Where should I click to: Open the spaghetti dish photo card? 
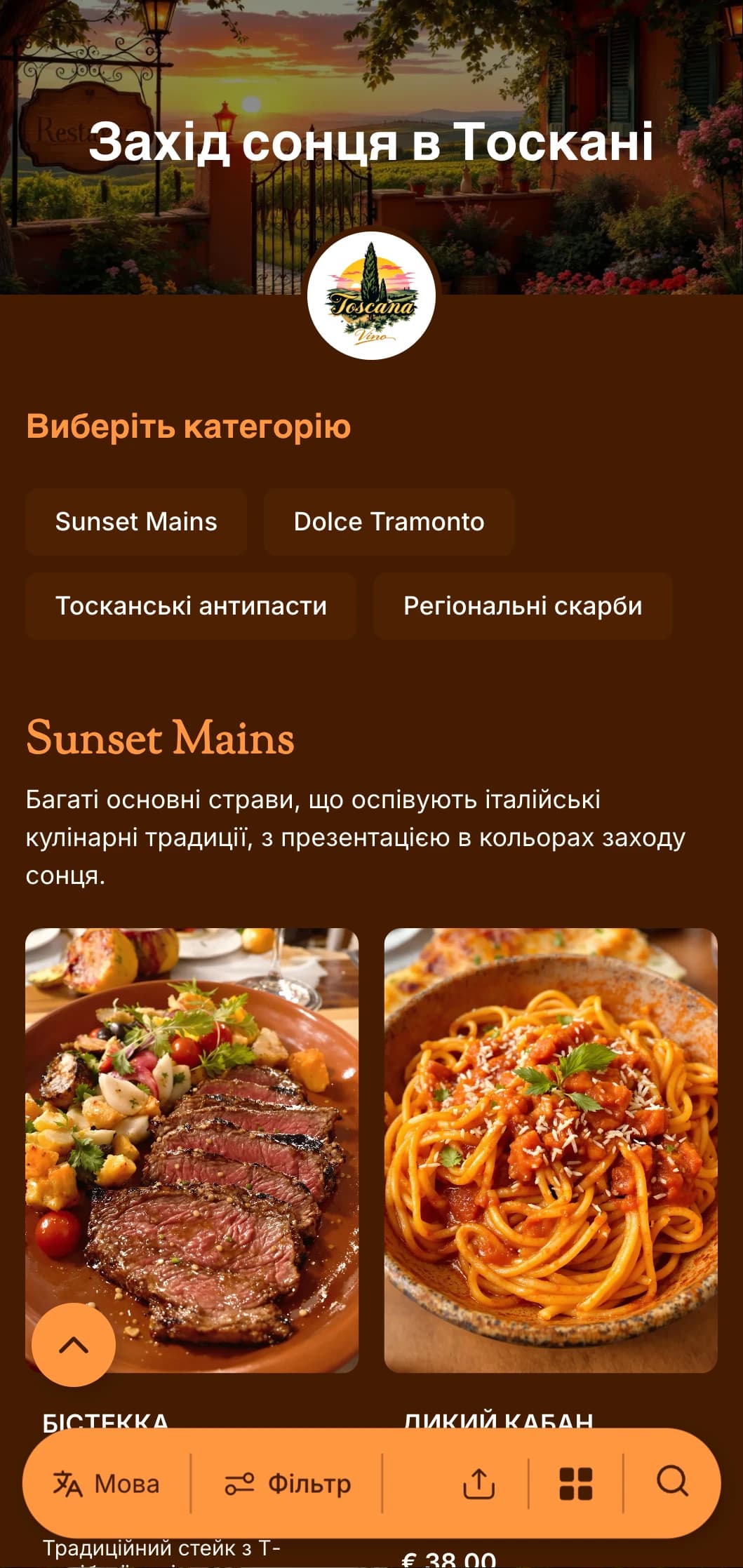point(551,1151)
